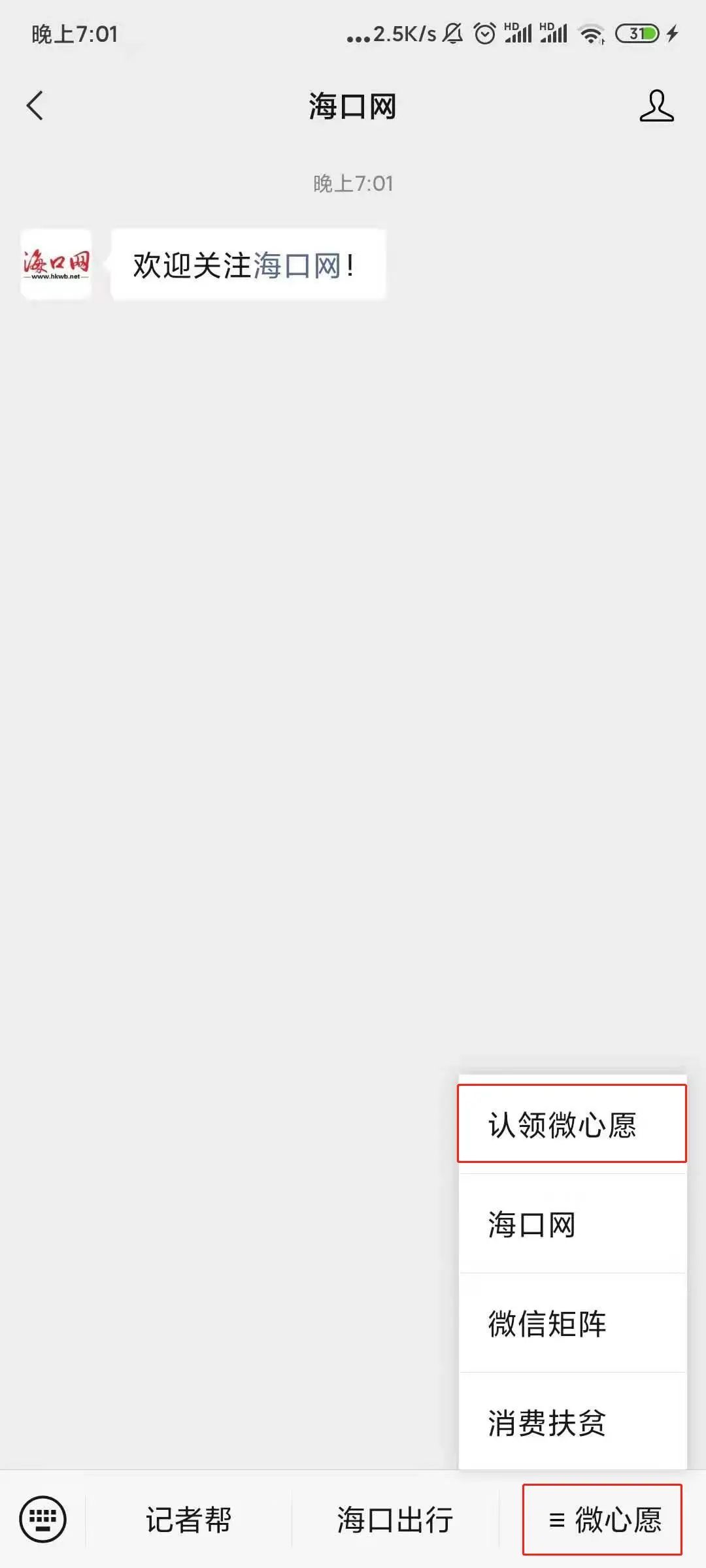The height and width of the screenshot is (1568, 706).
Task: Collapse the 微心愿 bottom menu
Action: pos(603,1520)
